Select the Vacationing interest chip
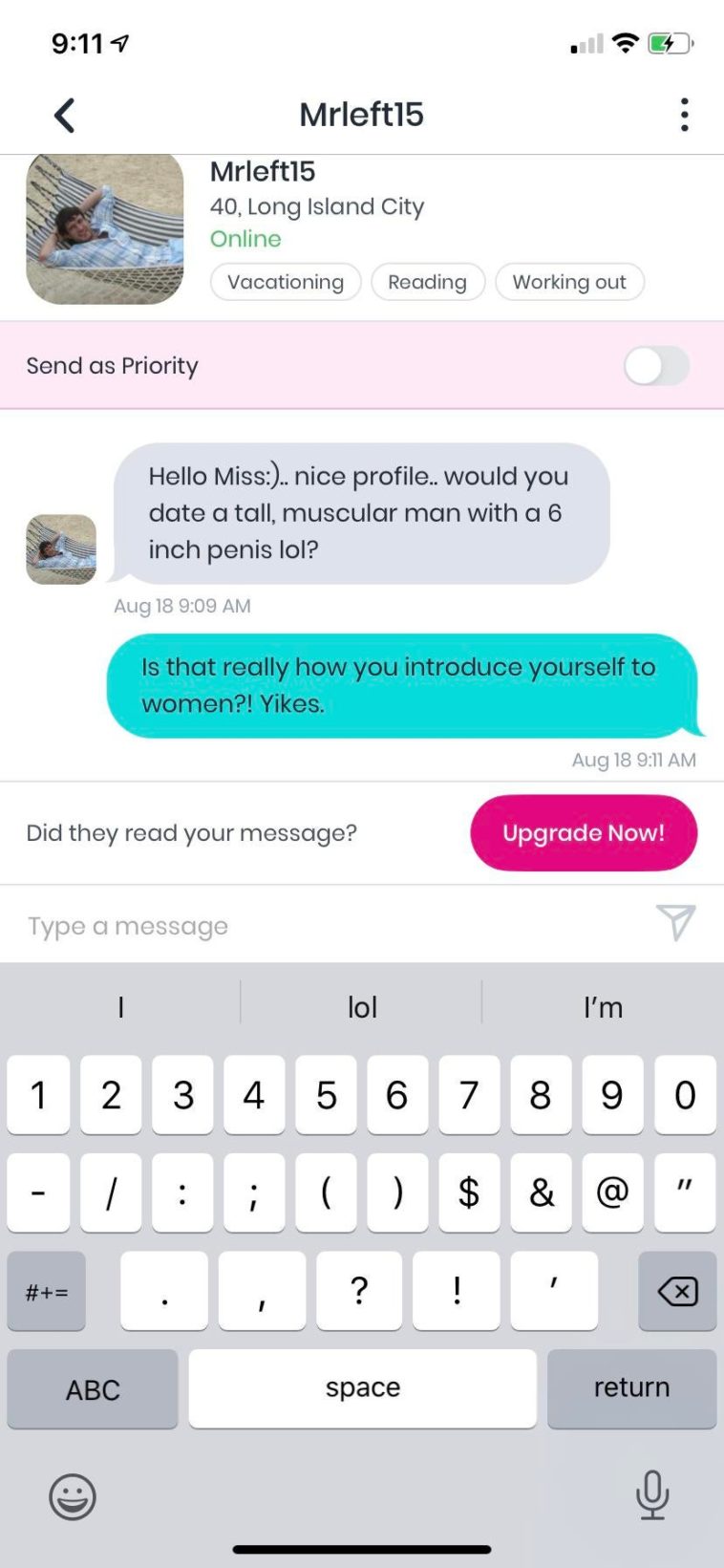This screenshot has width=724, height=1568. (x=286, y=282)
